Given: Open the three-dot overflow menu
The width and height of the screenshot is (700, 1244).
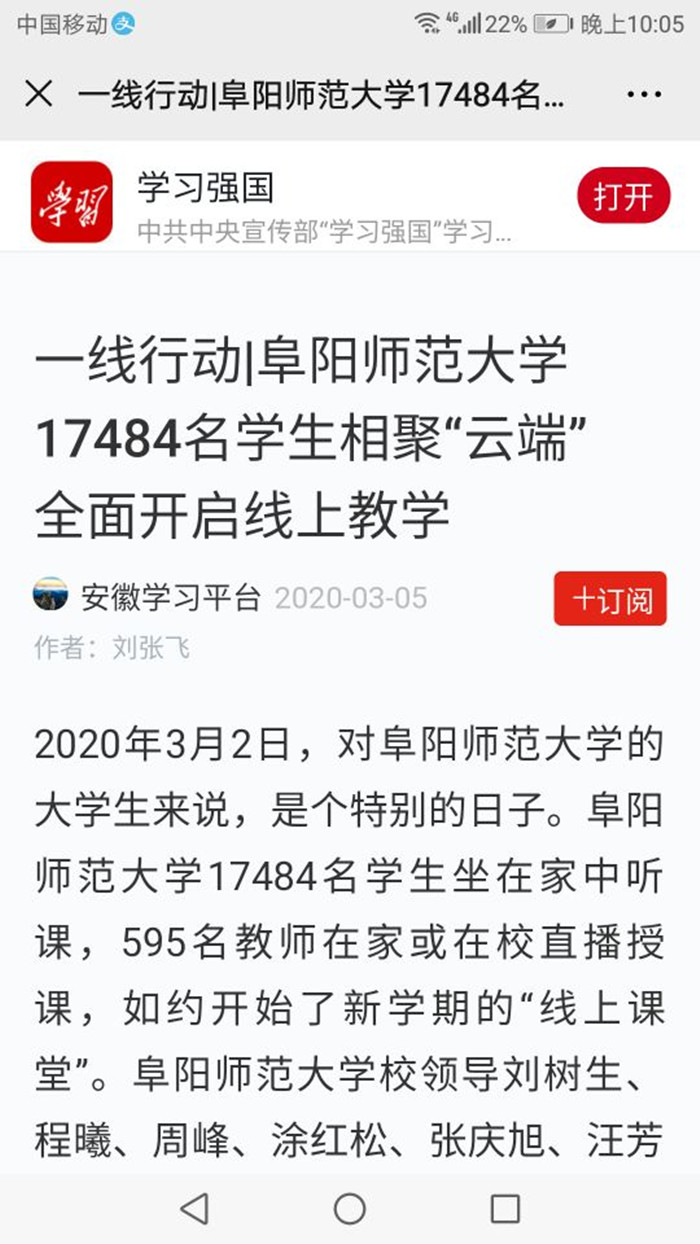Looking at the screenshot, I should point(643,95).
